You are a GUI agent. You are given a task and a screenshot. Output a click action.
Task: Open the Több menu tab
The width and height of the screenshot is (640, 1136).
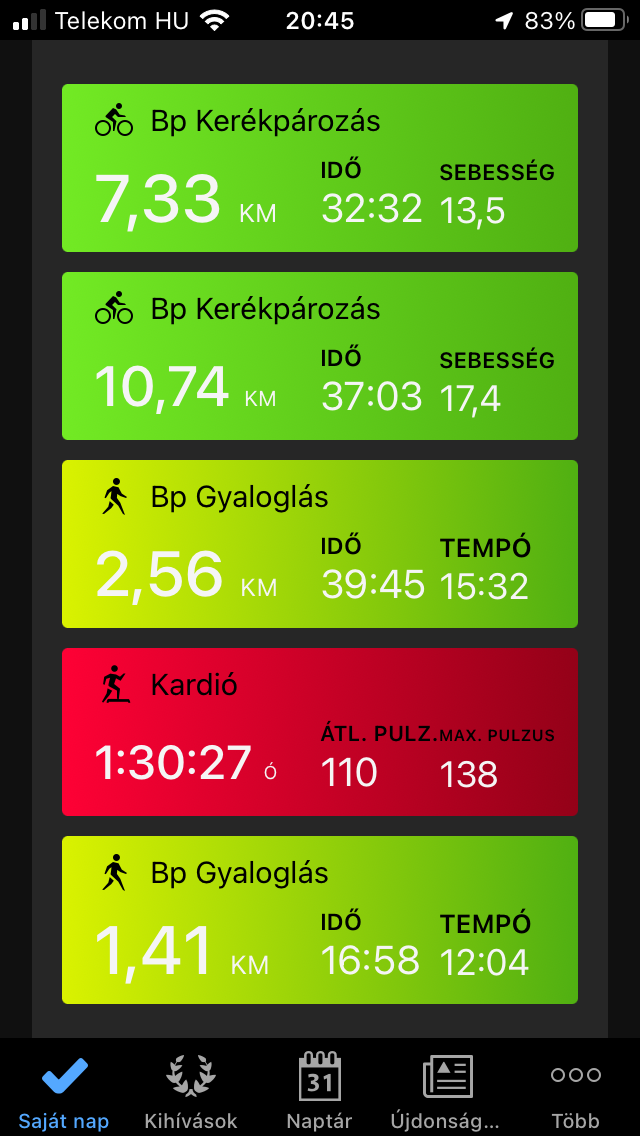575,1090
